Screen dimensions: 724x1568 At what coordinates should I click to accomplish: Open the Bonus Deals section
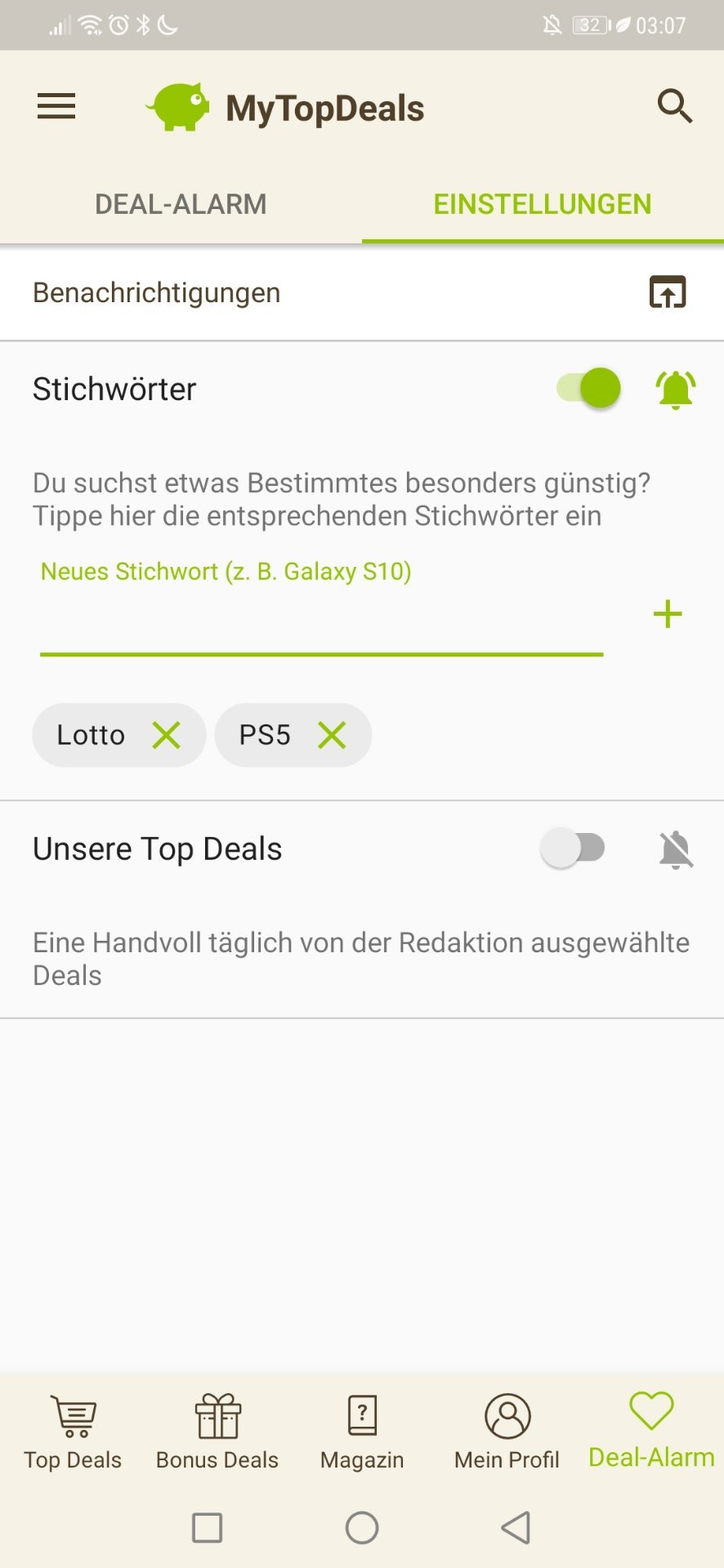click(217, 1432)
